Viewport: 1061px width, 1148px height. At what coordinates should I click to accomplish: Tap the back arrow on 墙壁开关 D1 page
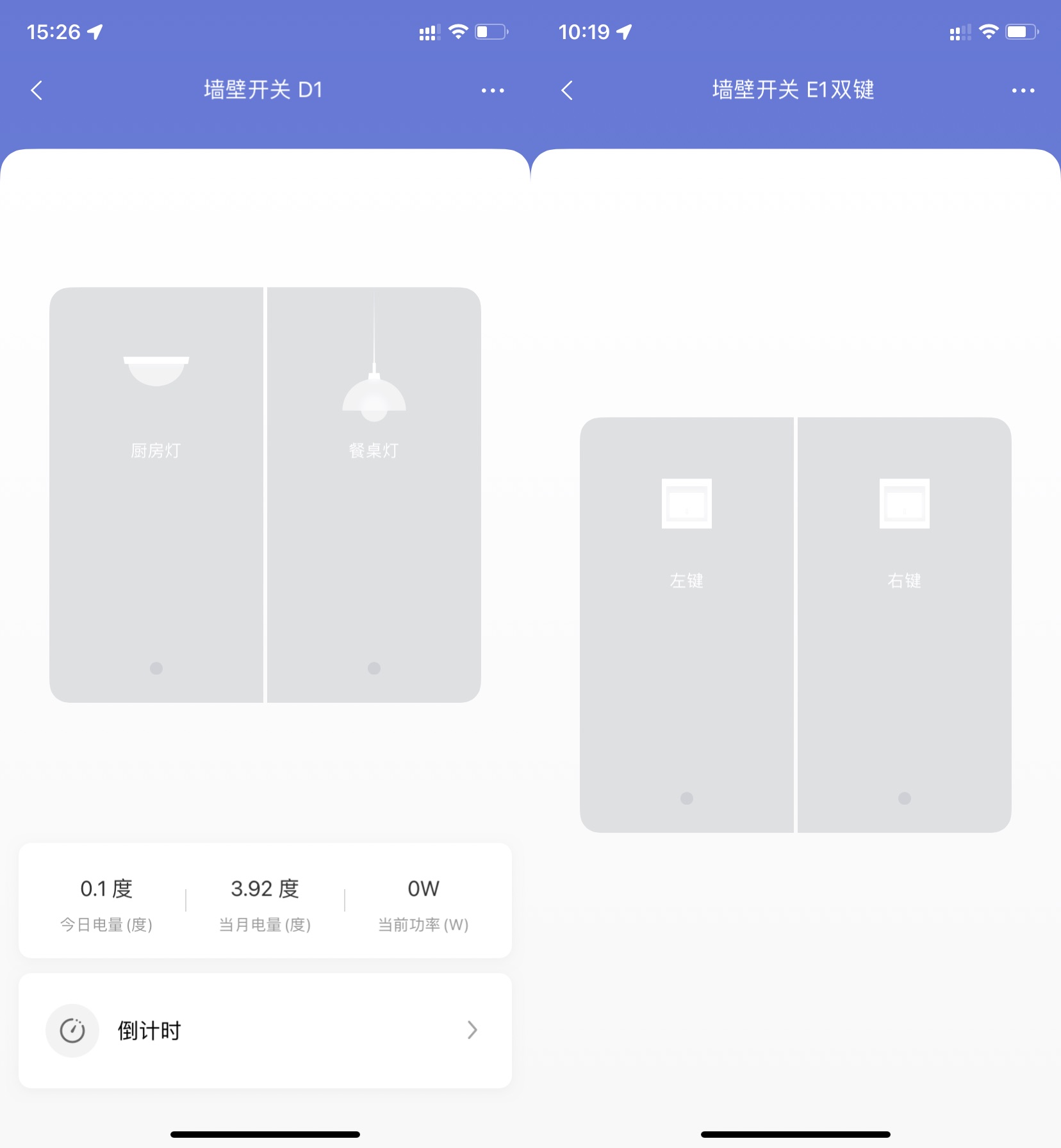coord(37,90)
